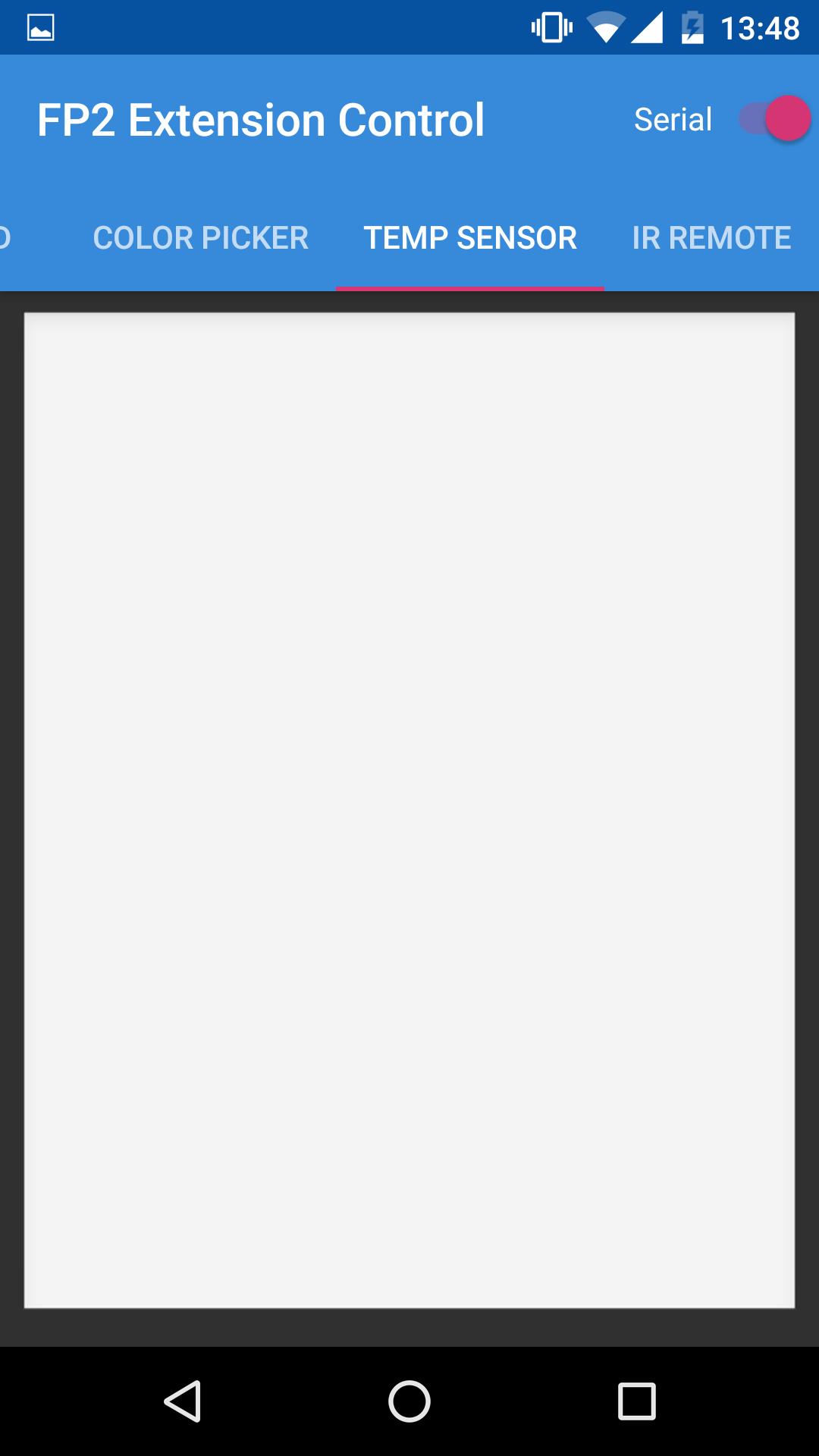
Task: Open the IR Remote tab
Action: tap(711, 238)
